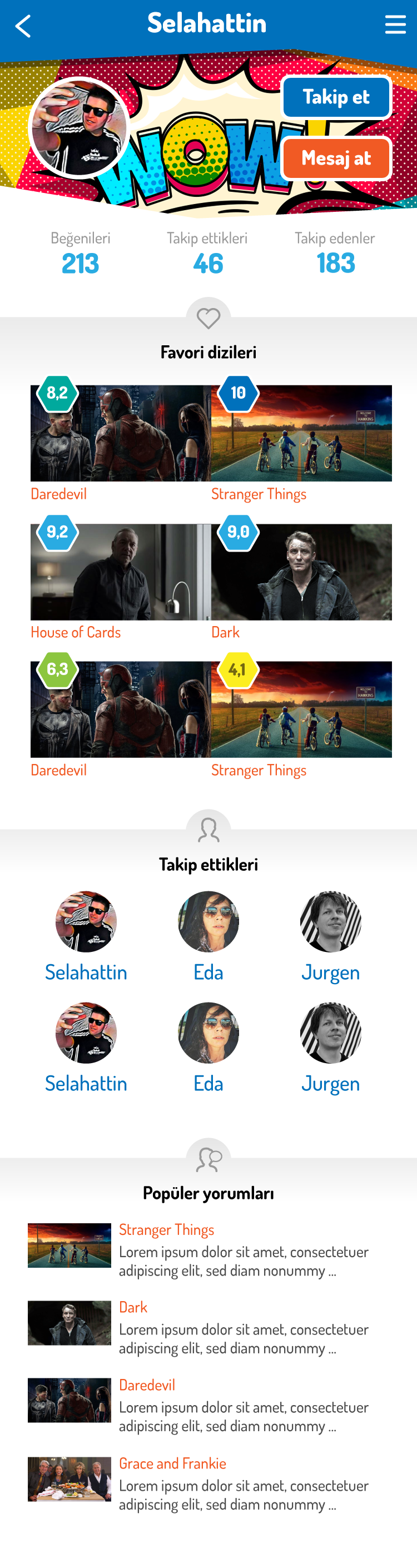Open the Grace and Frankie comment
The height and width of the screenshot is (1568, 417).
tap(207, 1483)
